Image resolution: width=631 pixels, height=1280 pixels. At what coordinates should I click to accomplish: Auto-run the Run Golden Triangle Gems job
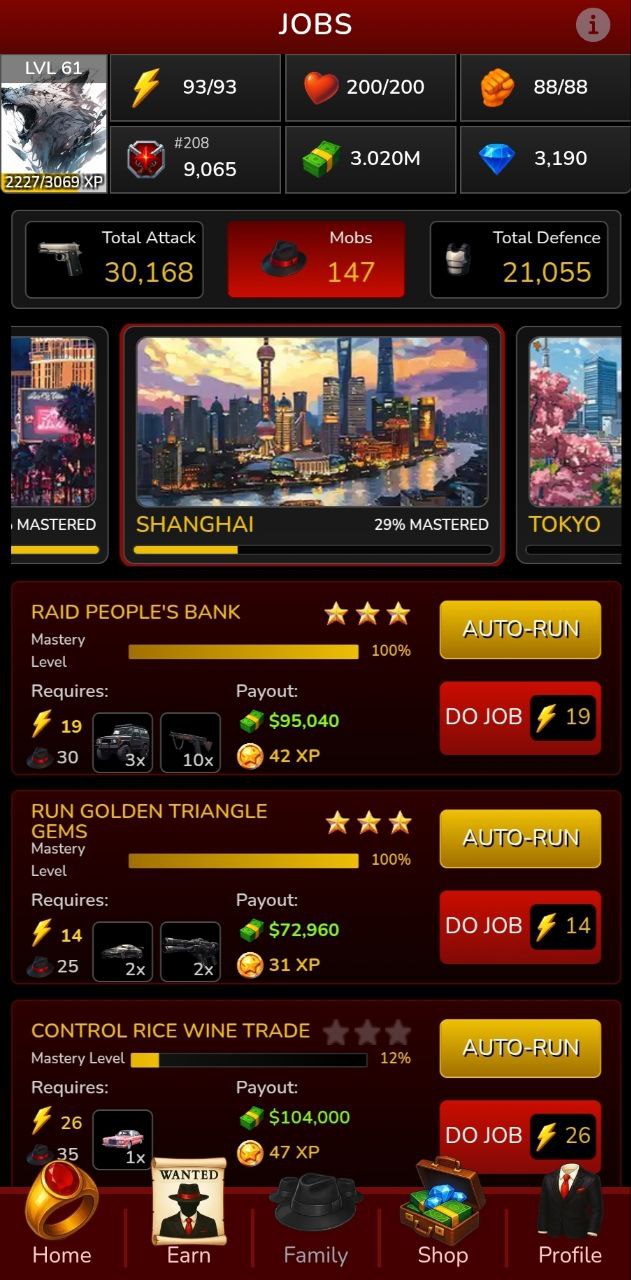[520, 838]
